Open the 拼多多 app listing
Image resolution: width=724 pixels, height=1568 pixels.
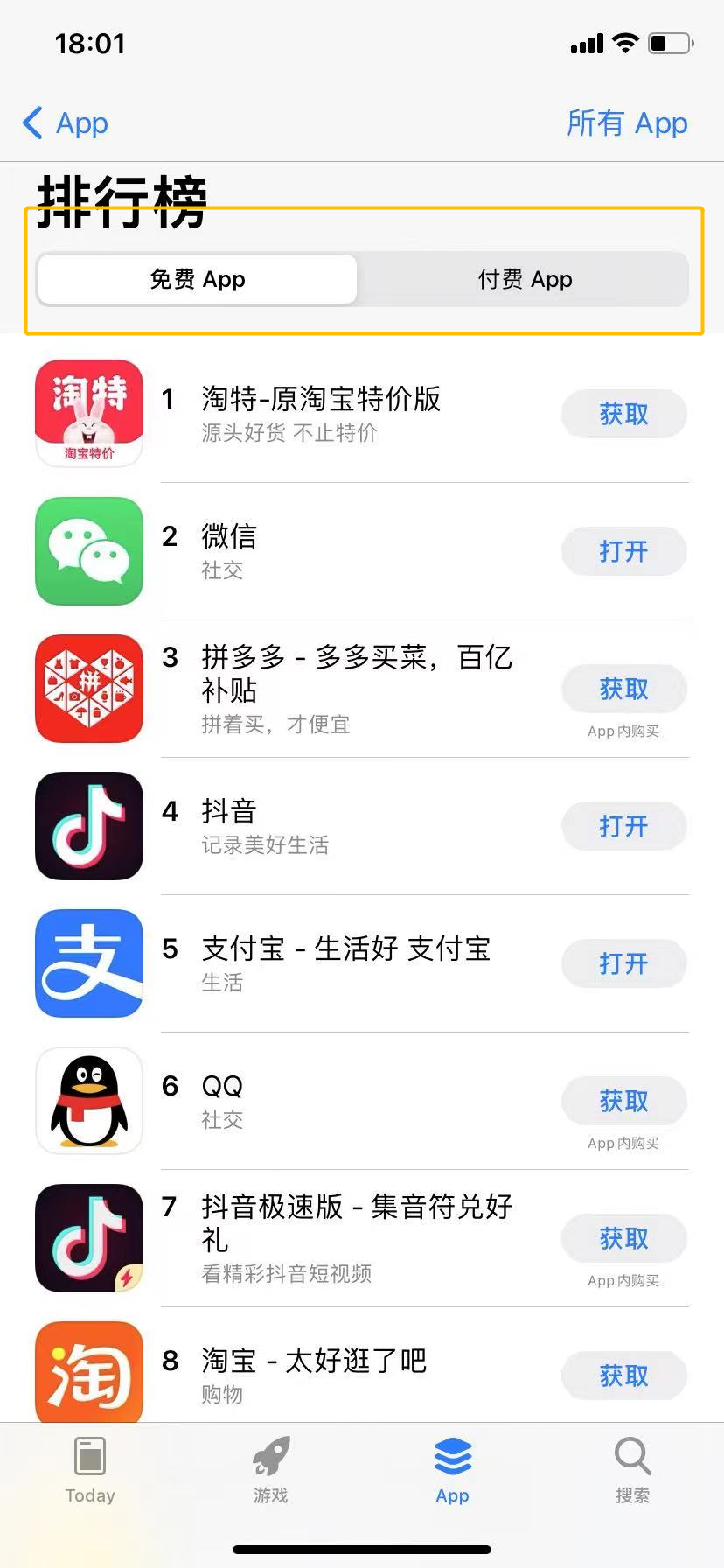coord(350,689)
